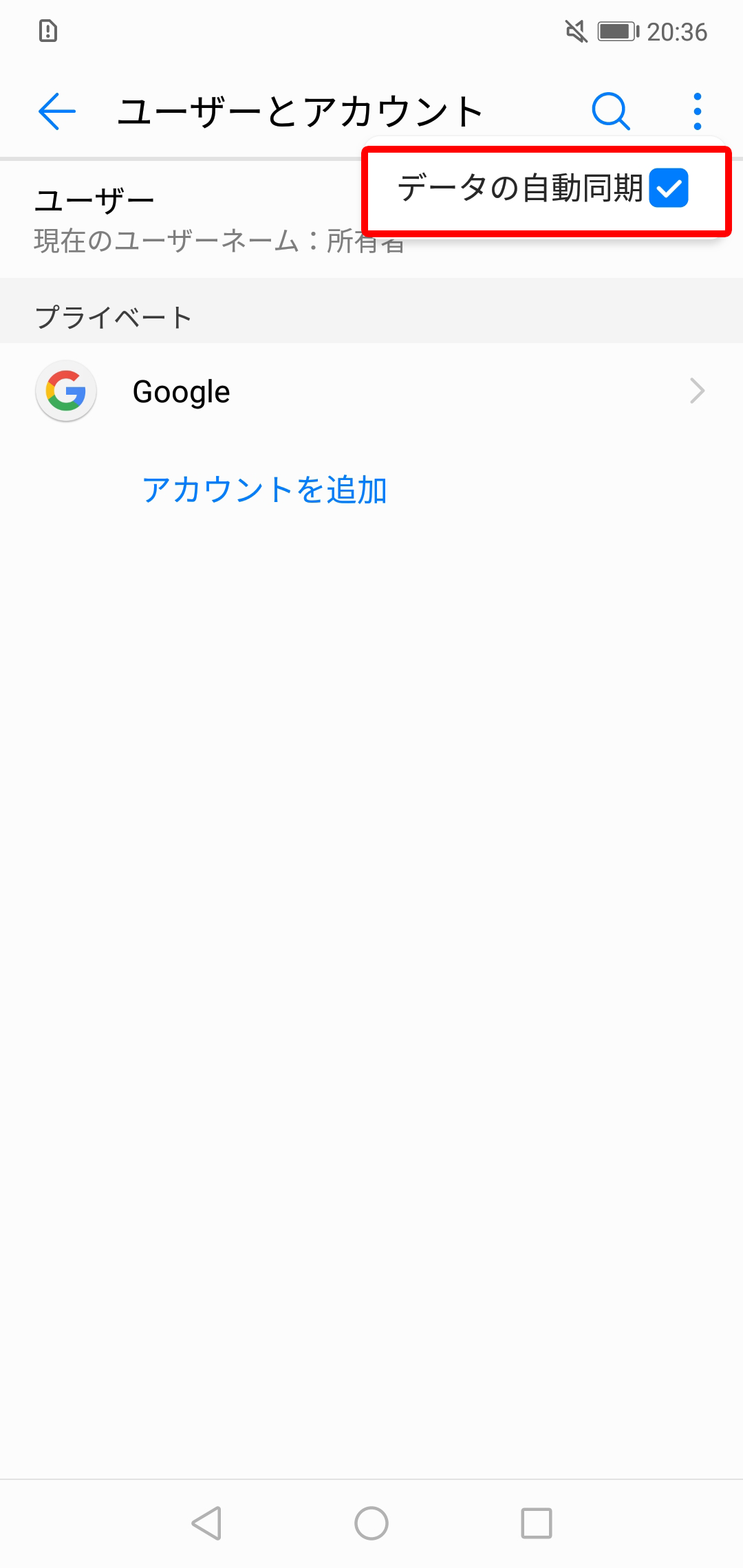
Task: Open the search magnifier icon
Action: point(611,111)
